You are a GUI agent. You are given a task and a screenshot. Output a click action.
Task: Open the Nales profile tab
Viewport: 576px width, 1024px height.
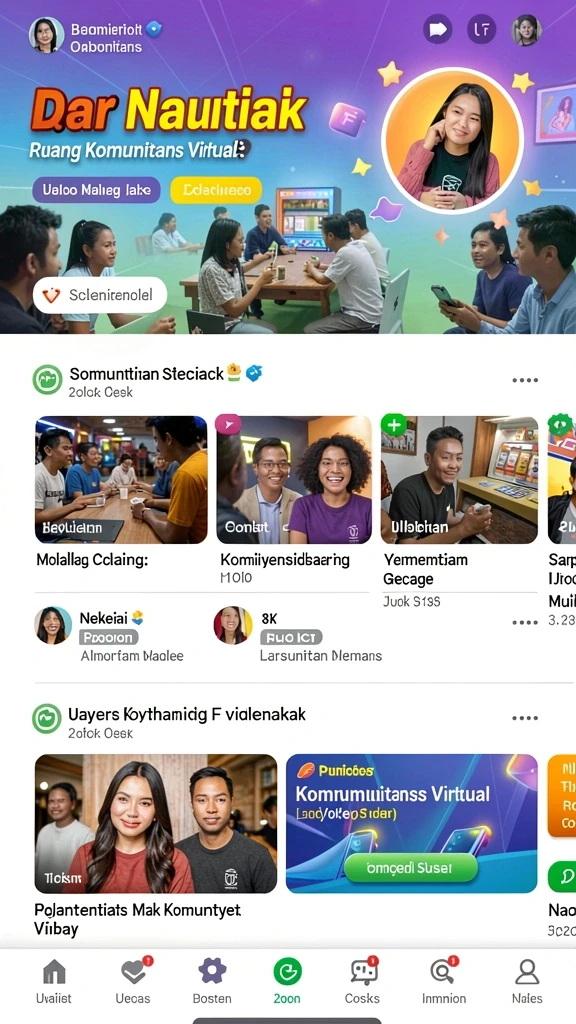526,981
